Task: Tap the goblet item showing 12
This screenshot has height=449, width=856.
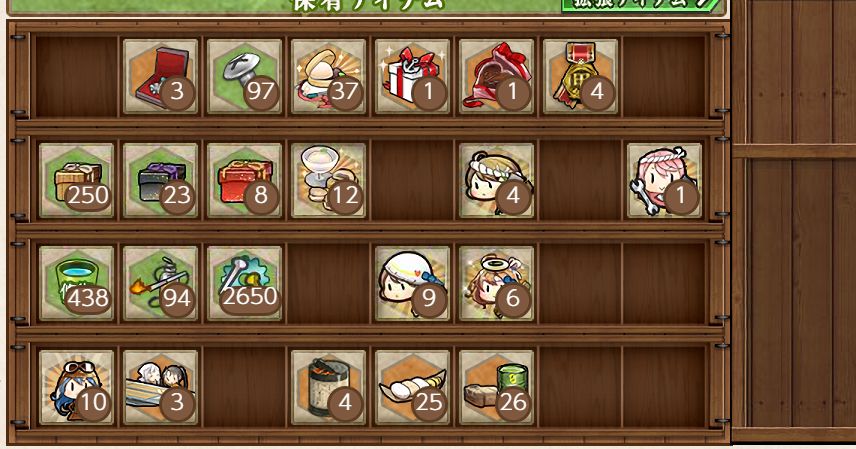Action: (328, 179)
